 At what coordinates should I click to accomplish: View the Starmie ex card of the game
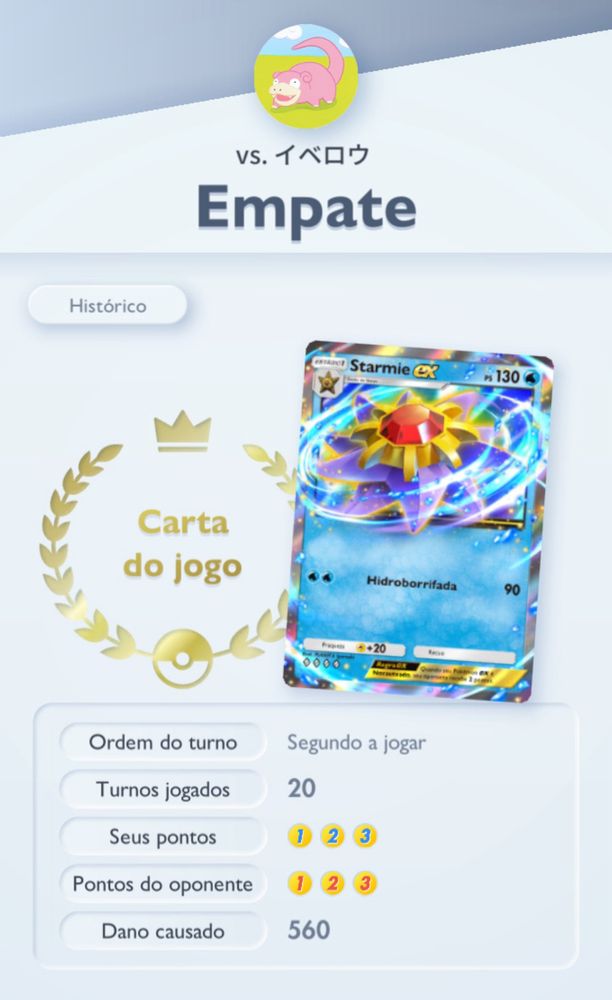[417, 519]
